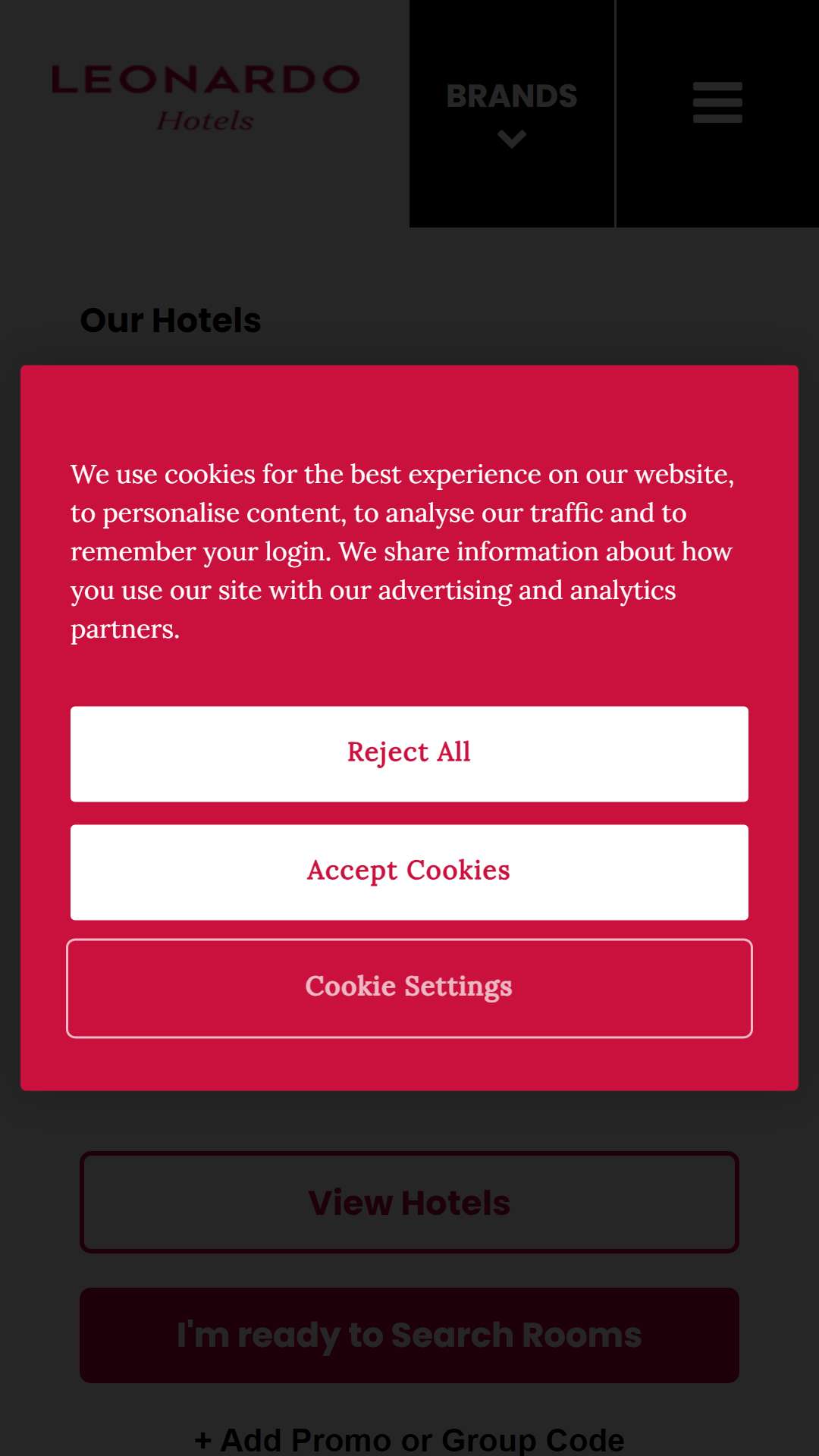Tap View Hotels button

[x=409, y=1202]
